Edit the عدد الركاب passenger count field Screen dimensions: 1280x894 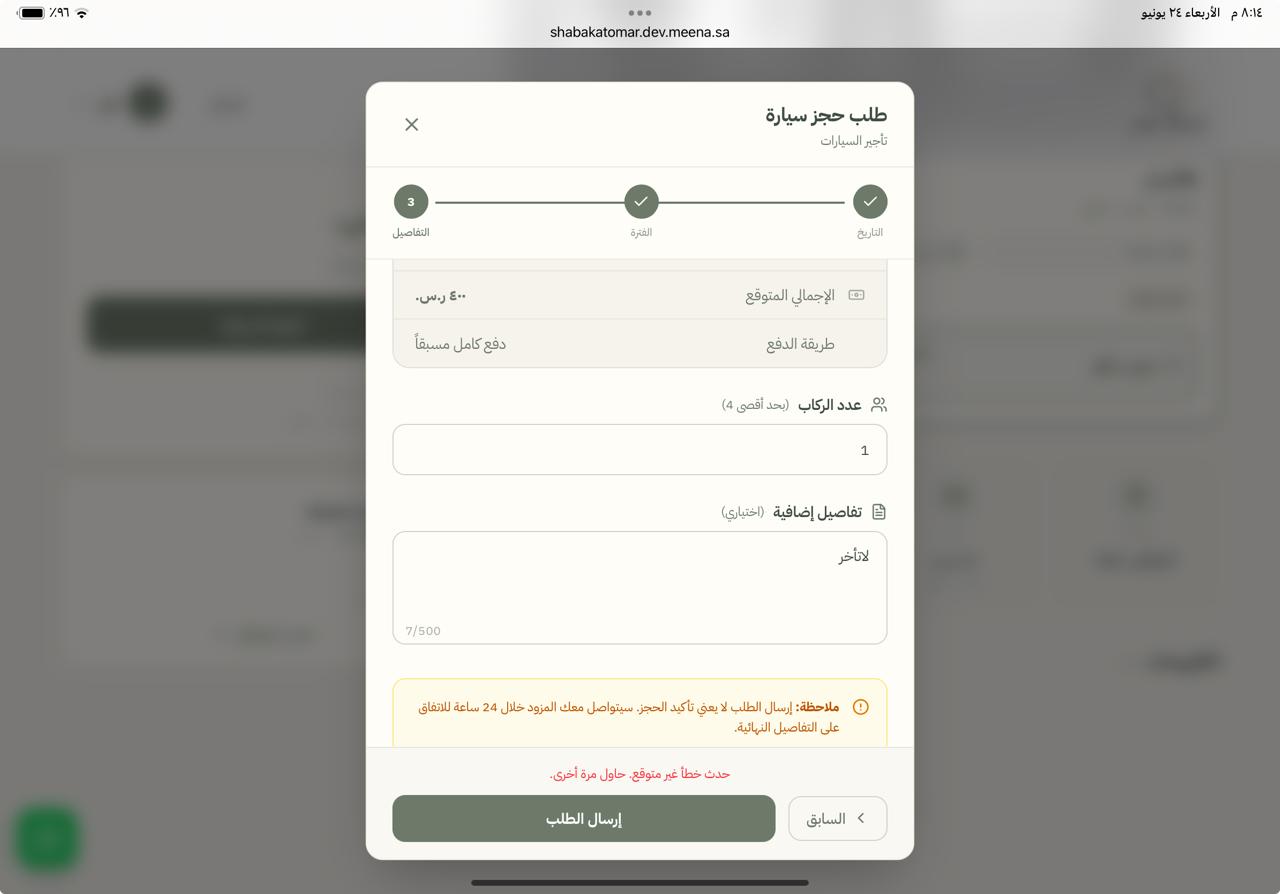(640, 450)
